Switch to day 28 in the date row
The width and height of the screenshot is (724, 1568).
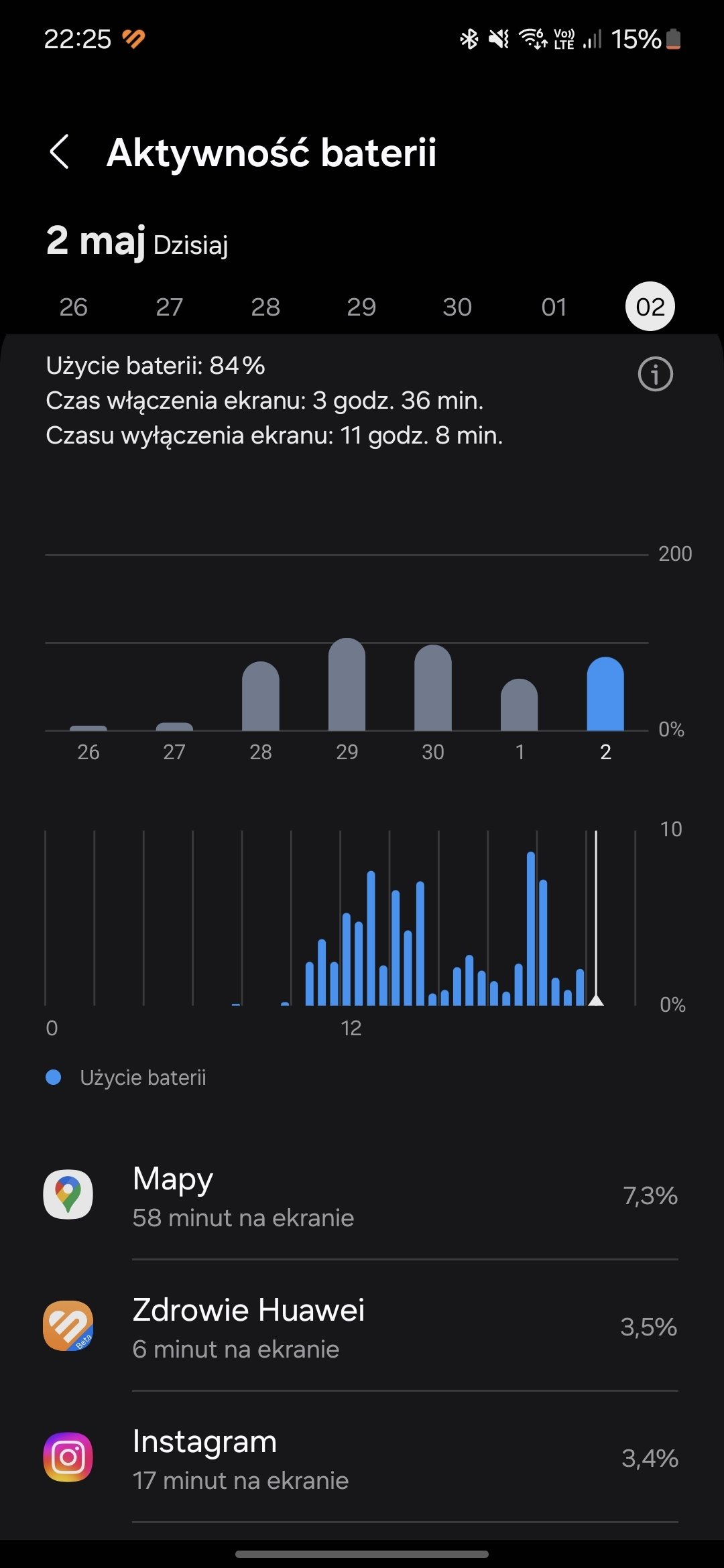pyautogui.click(x=265, y=307)
